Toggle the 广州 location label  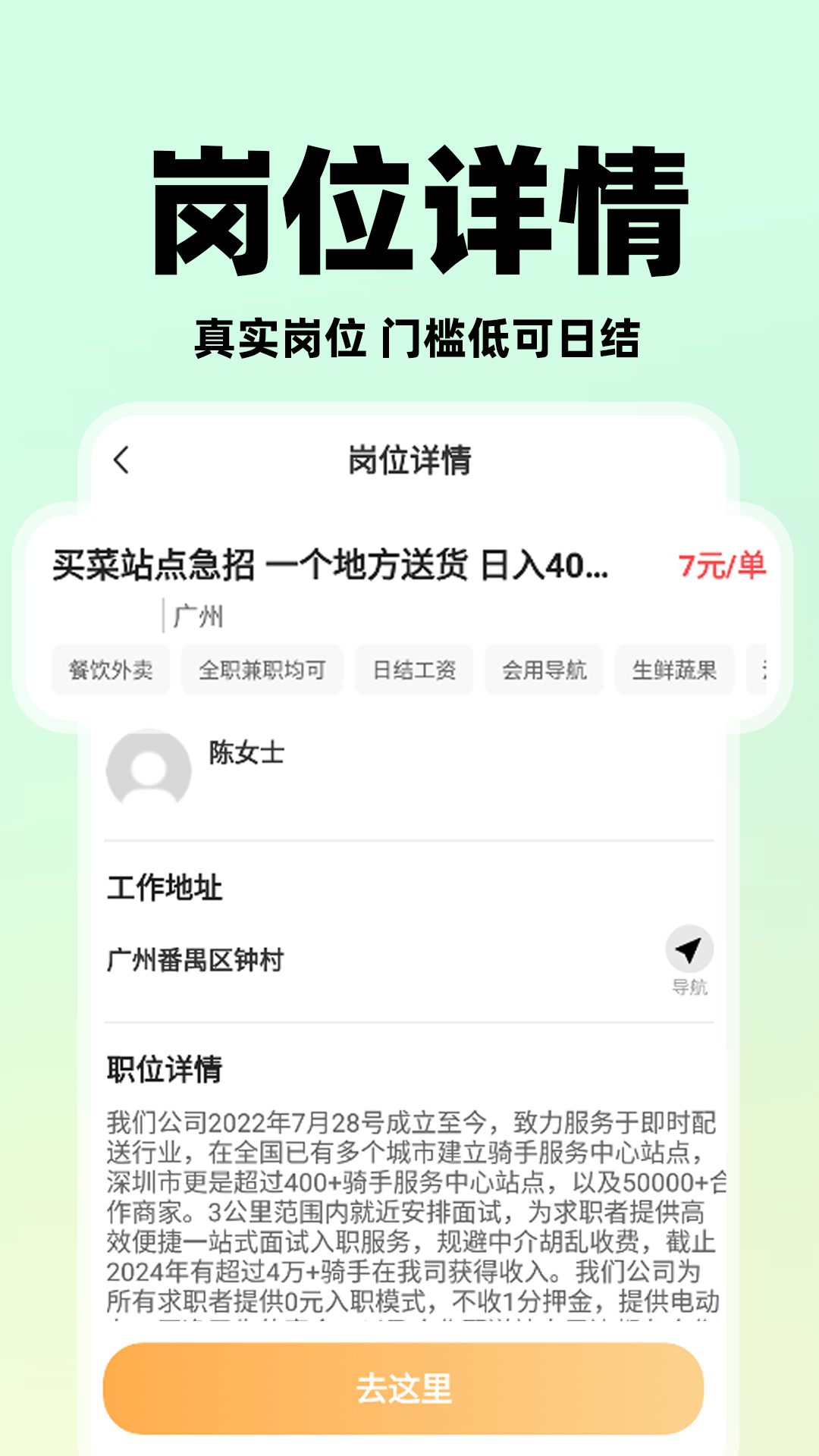(x=199, y=618)
